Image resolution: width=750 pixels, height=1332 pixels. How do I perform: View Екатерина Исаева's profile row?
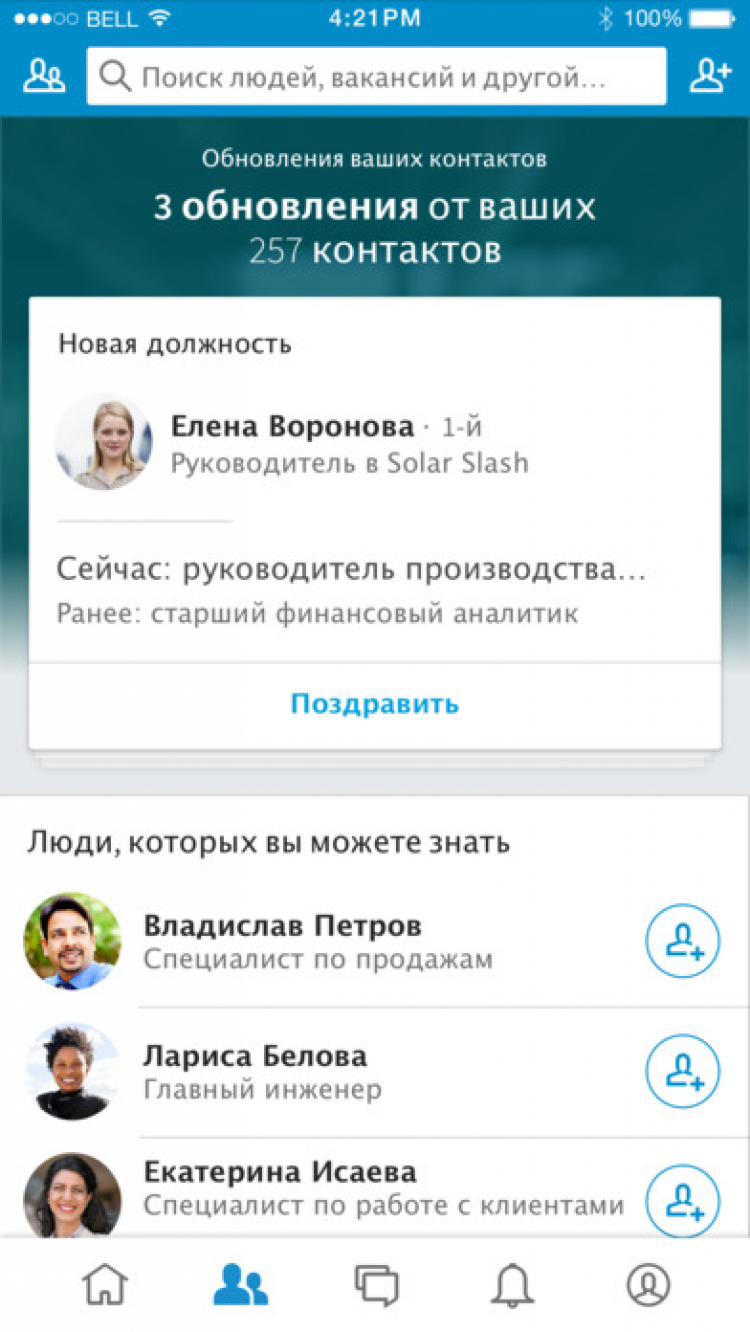pyautogui.click(x=330, y=1190)
